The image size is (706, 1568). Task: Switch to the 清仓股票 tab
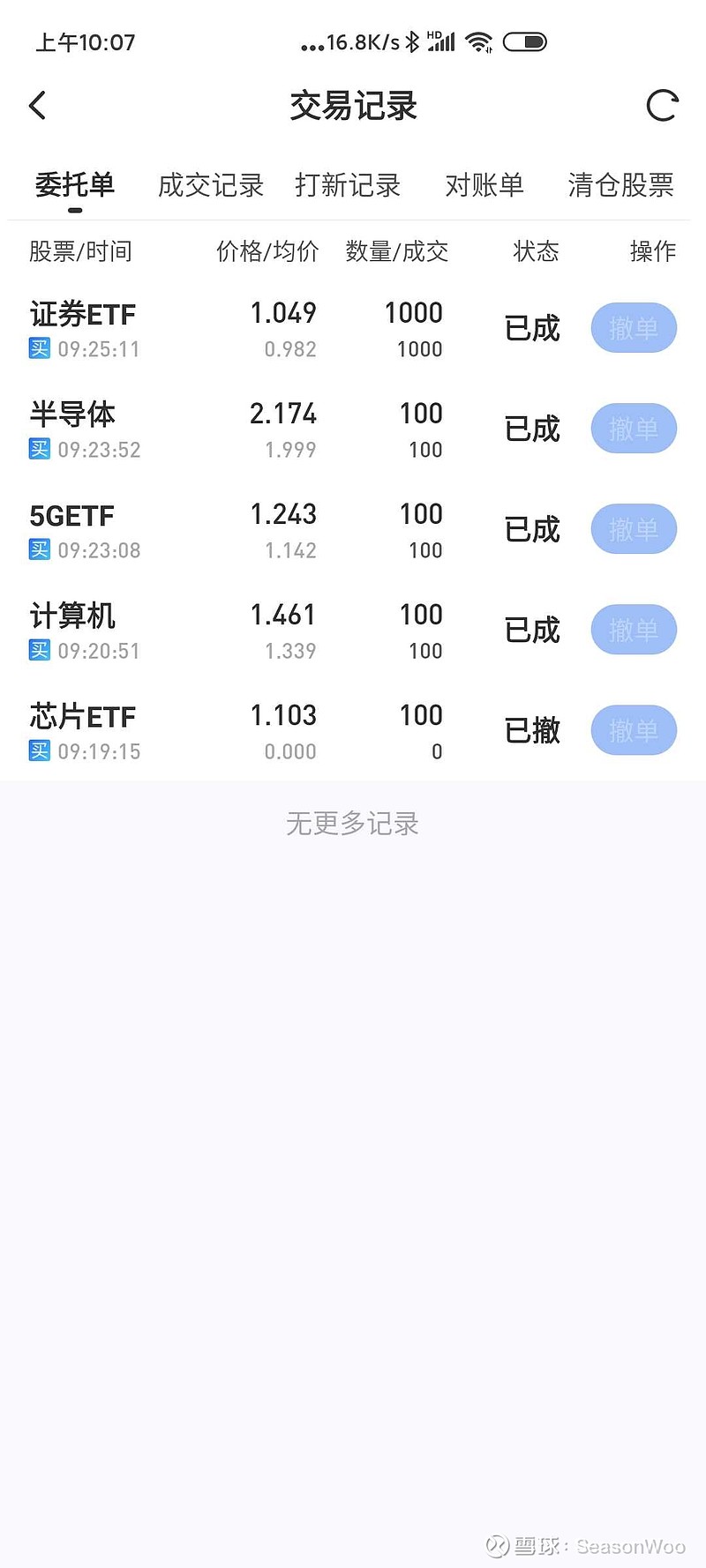point(620,185)
